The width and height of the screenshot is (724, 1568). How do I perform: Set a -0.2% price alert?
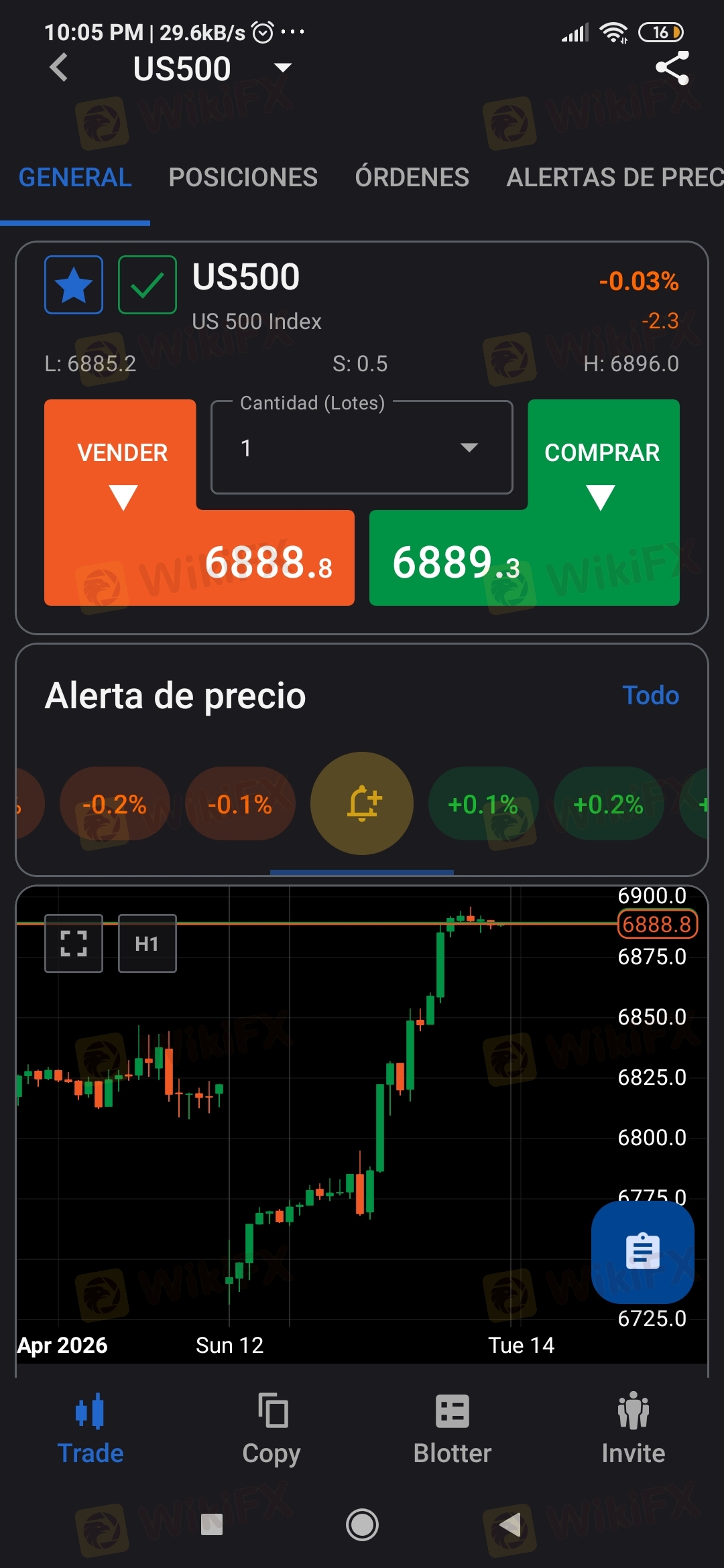[x=115, y=803]
